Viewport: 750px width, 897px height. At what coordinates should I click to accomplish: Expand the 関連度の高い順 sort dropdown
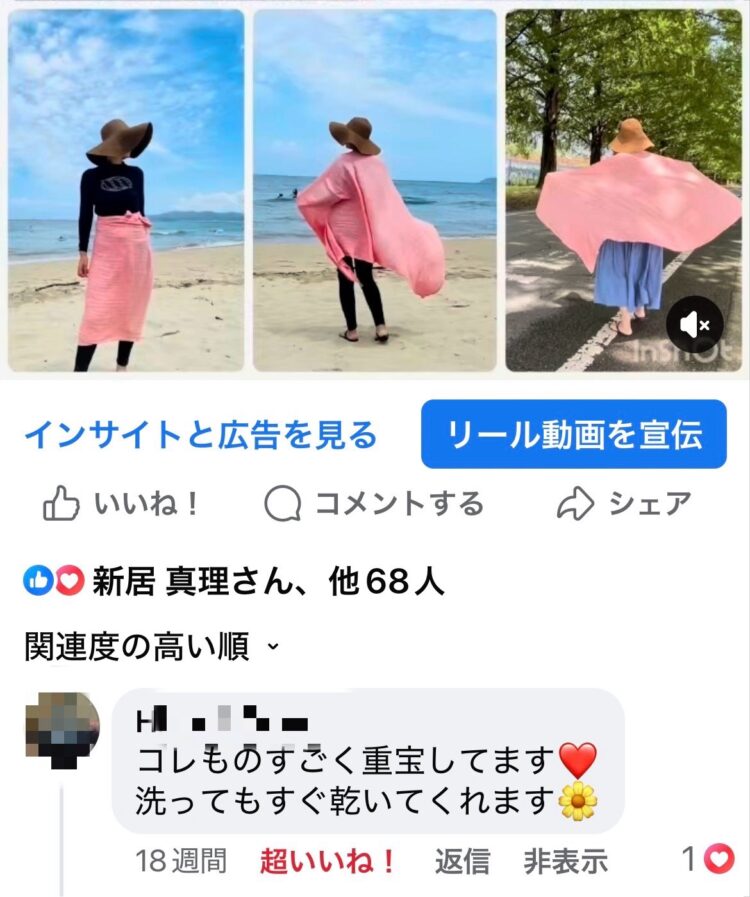coord(152,647)
